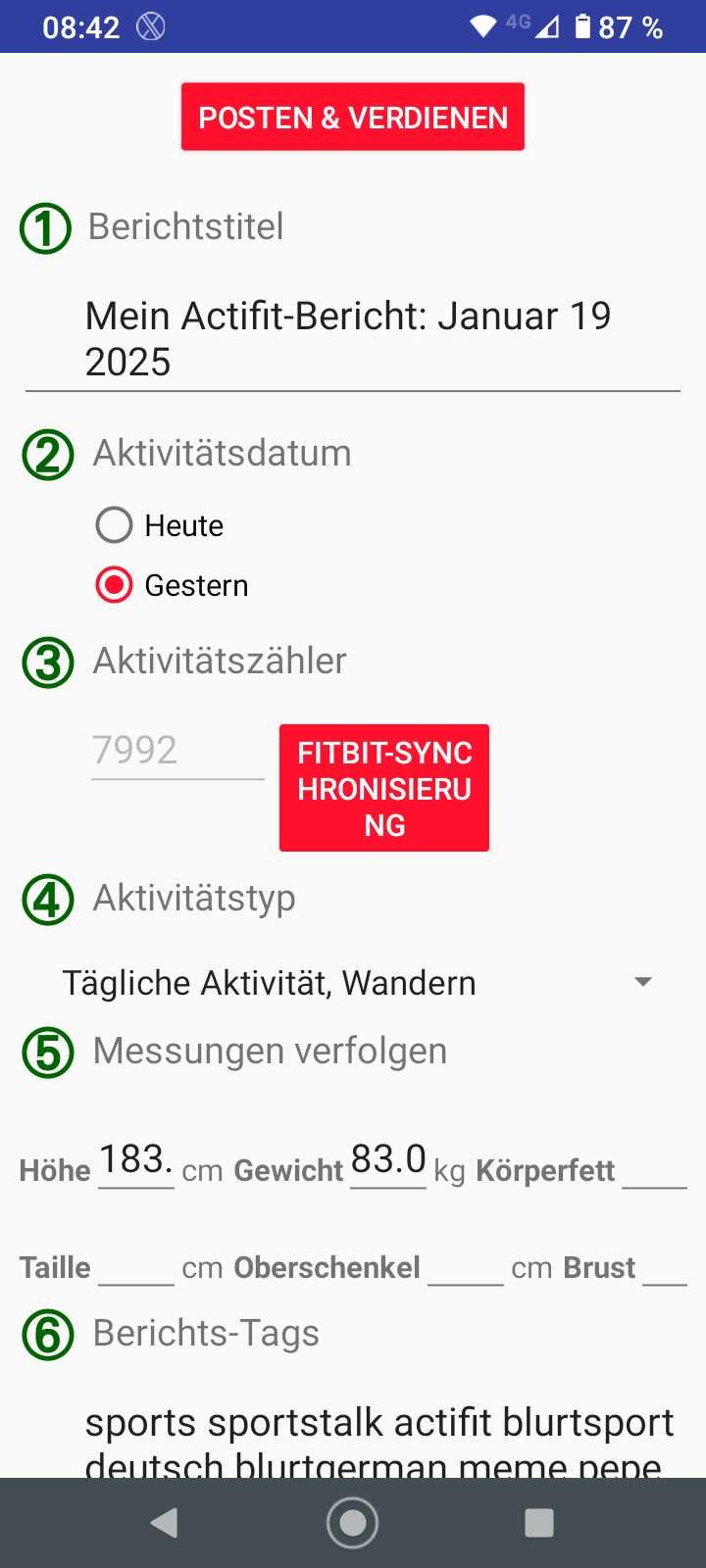Viewport: 706px width, 1568px height.
Task: Change the Gewicht value field
Action: click(x=387, y=1162)
